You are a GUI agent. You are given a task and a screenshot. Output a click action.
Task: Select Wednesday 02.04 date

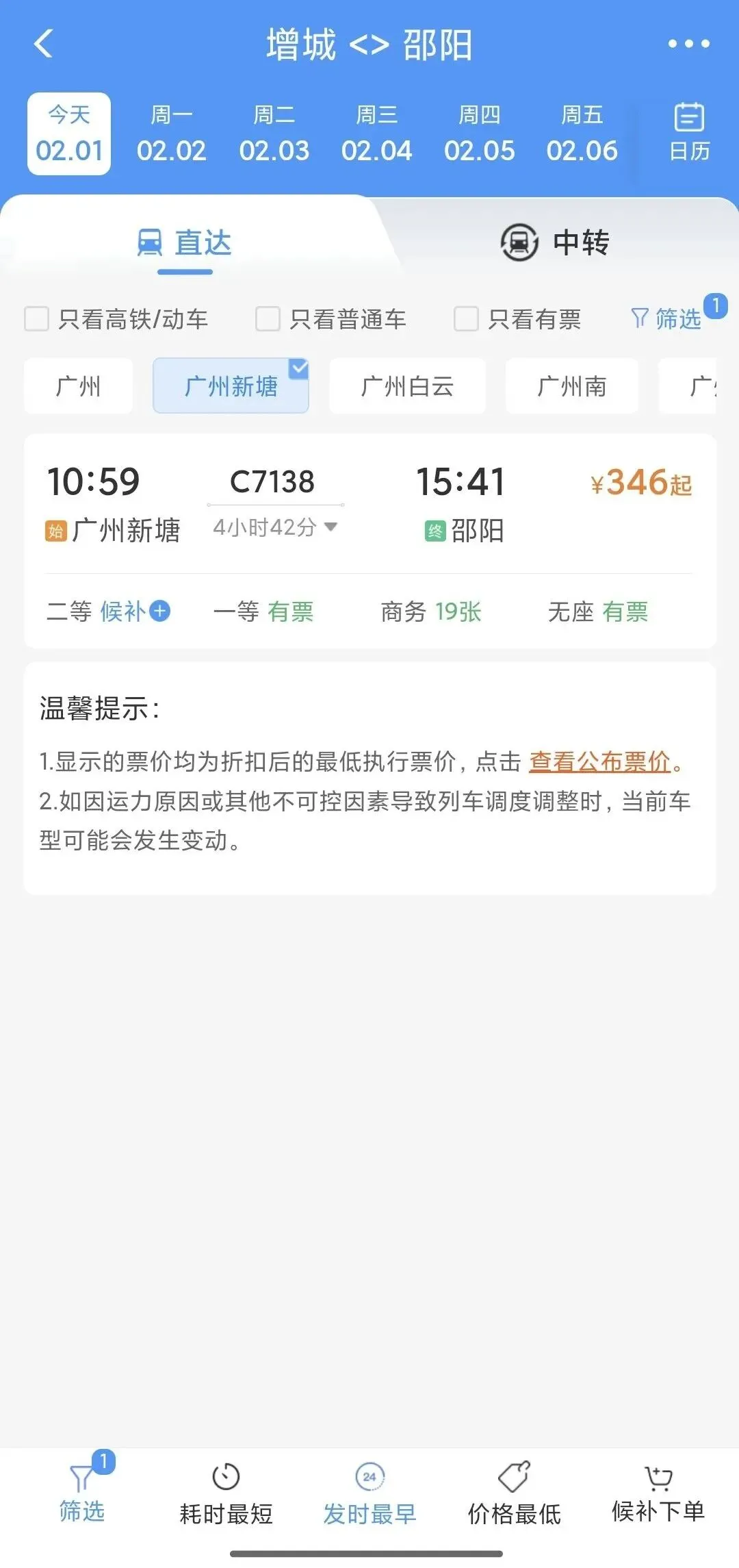(x=376, y=134)
